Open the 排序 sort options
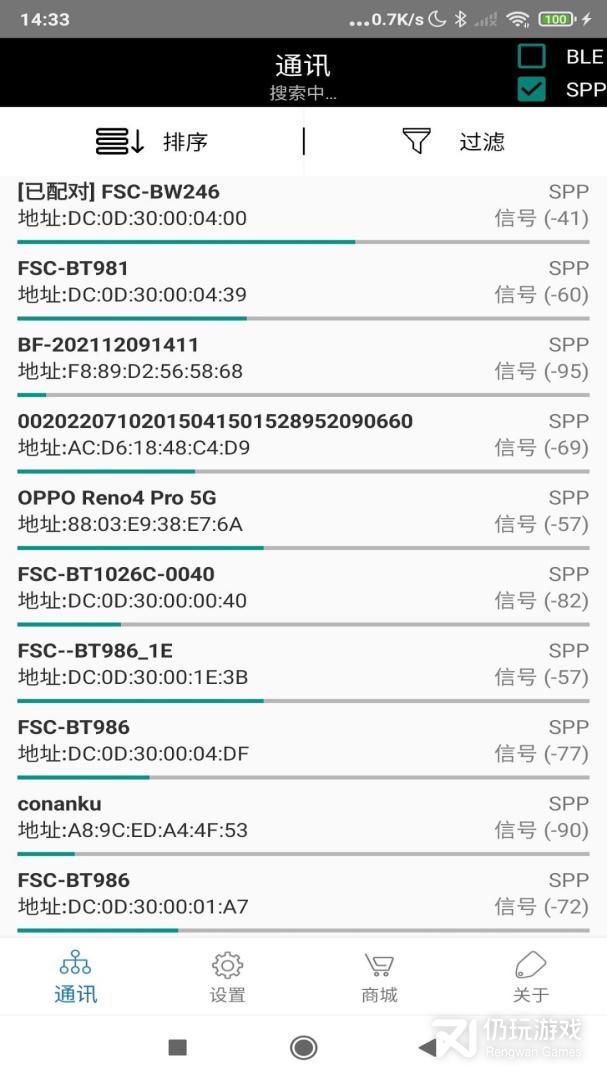607x1080 pixels. coord(152,142)
